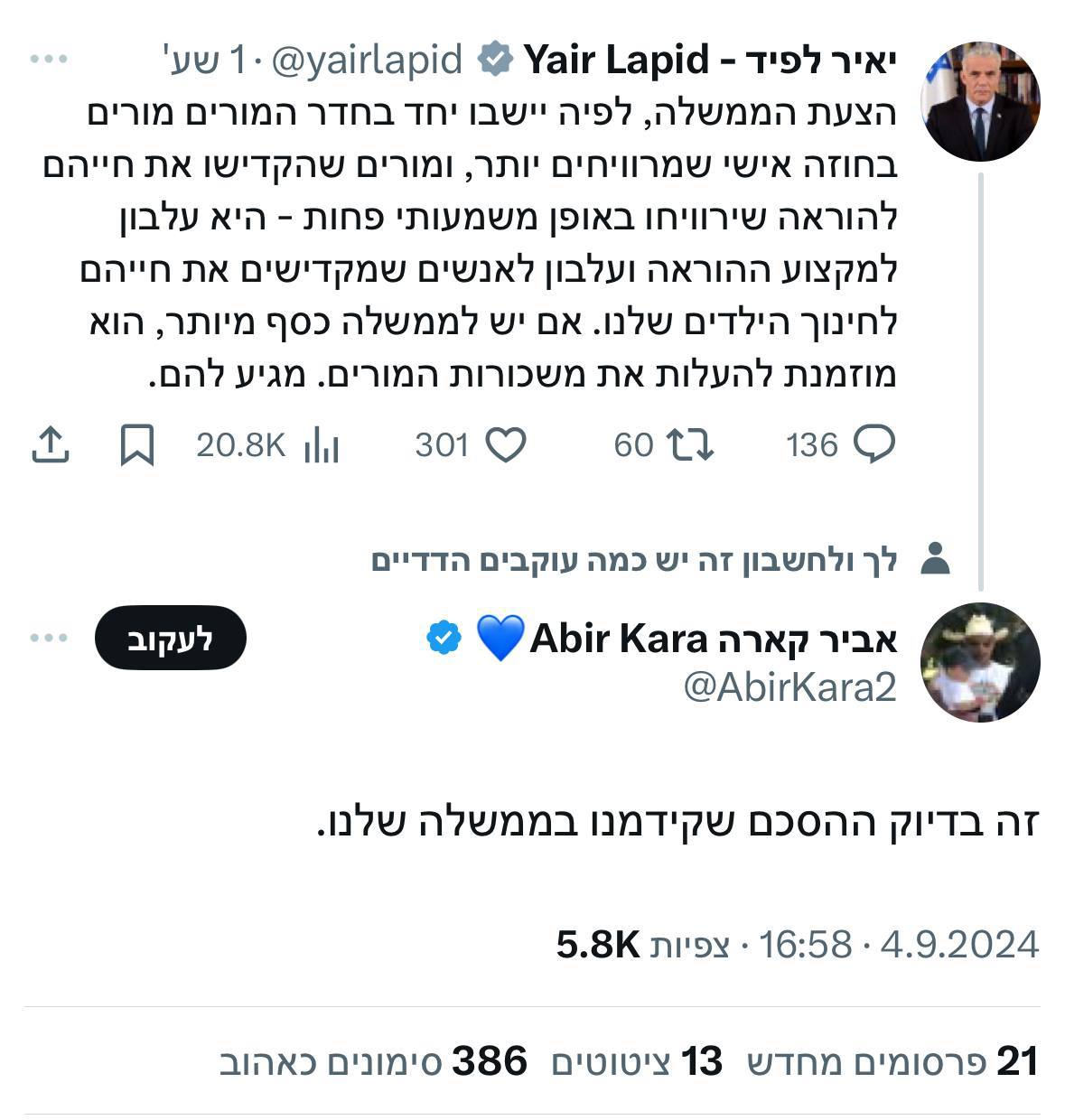Screen dimensions: 1065x1120
Task: Open overflow menu on Yair Lapid's tweet
Action: coord(49,60)
